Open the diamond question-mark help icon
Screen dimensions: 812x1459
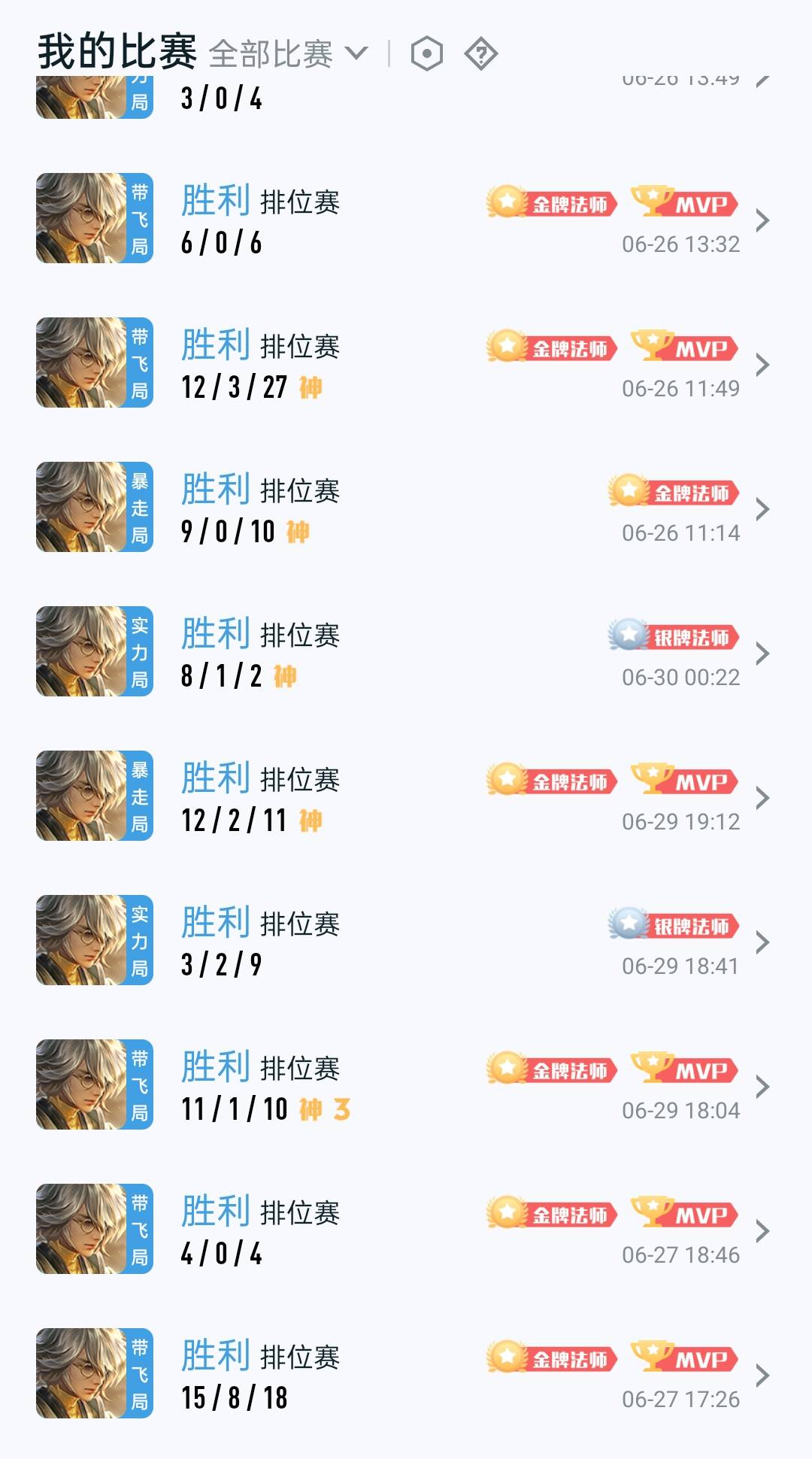[x=481, y=54]
